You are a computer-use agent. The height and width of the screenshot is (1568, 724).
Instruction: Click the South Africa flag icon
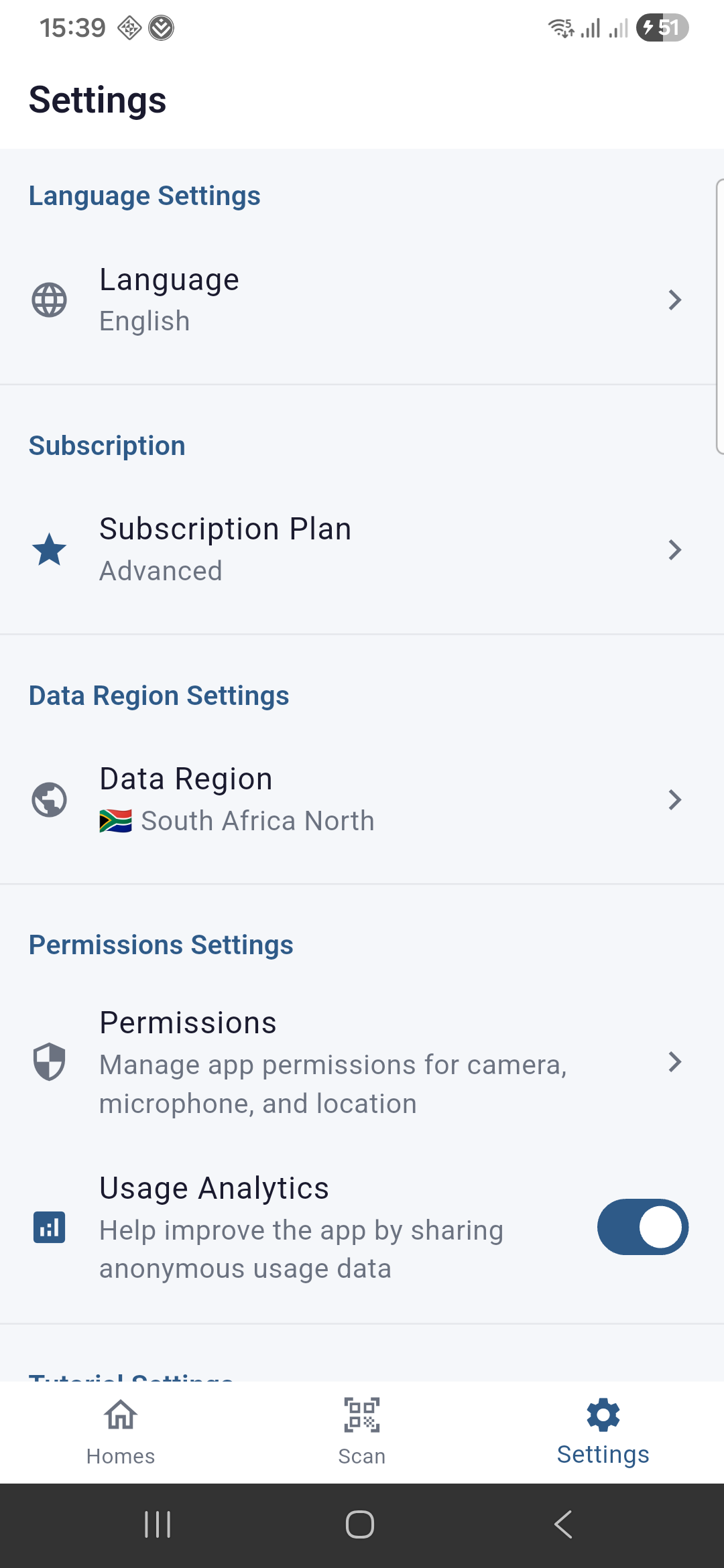coord(115,820)
